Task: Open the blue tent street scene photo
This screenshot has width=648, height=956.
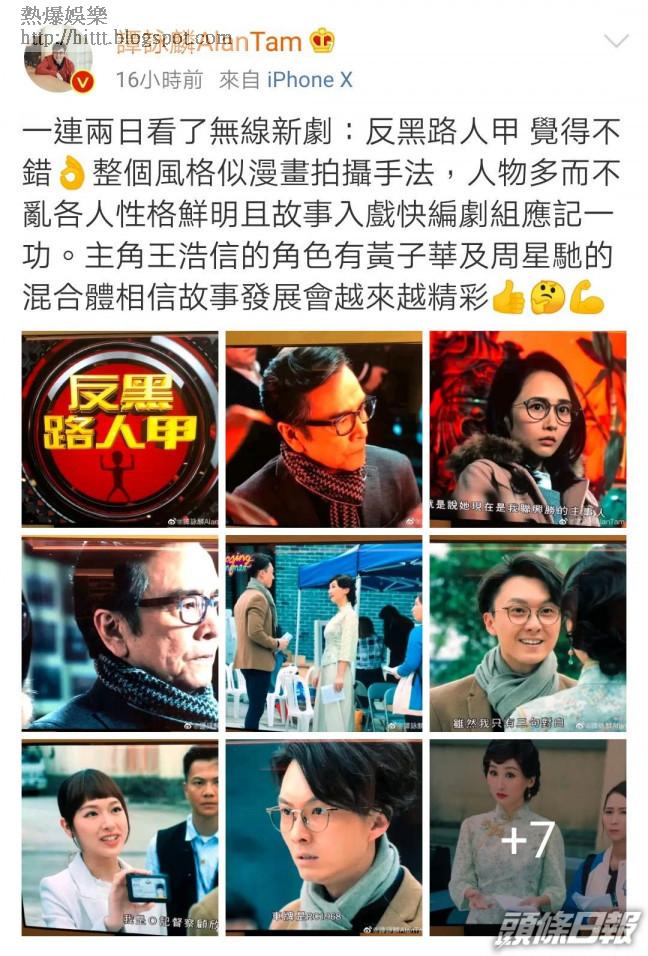Action: pyautogui.click(x=323, y=634)
